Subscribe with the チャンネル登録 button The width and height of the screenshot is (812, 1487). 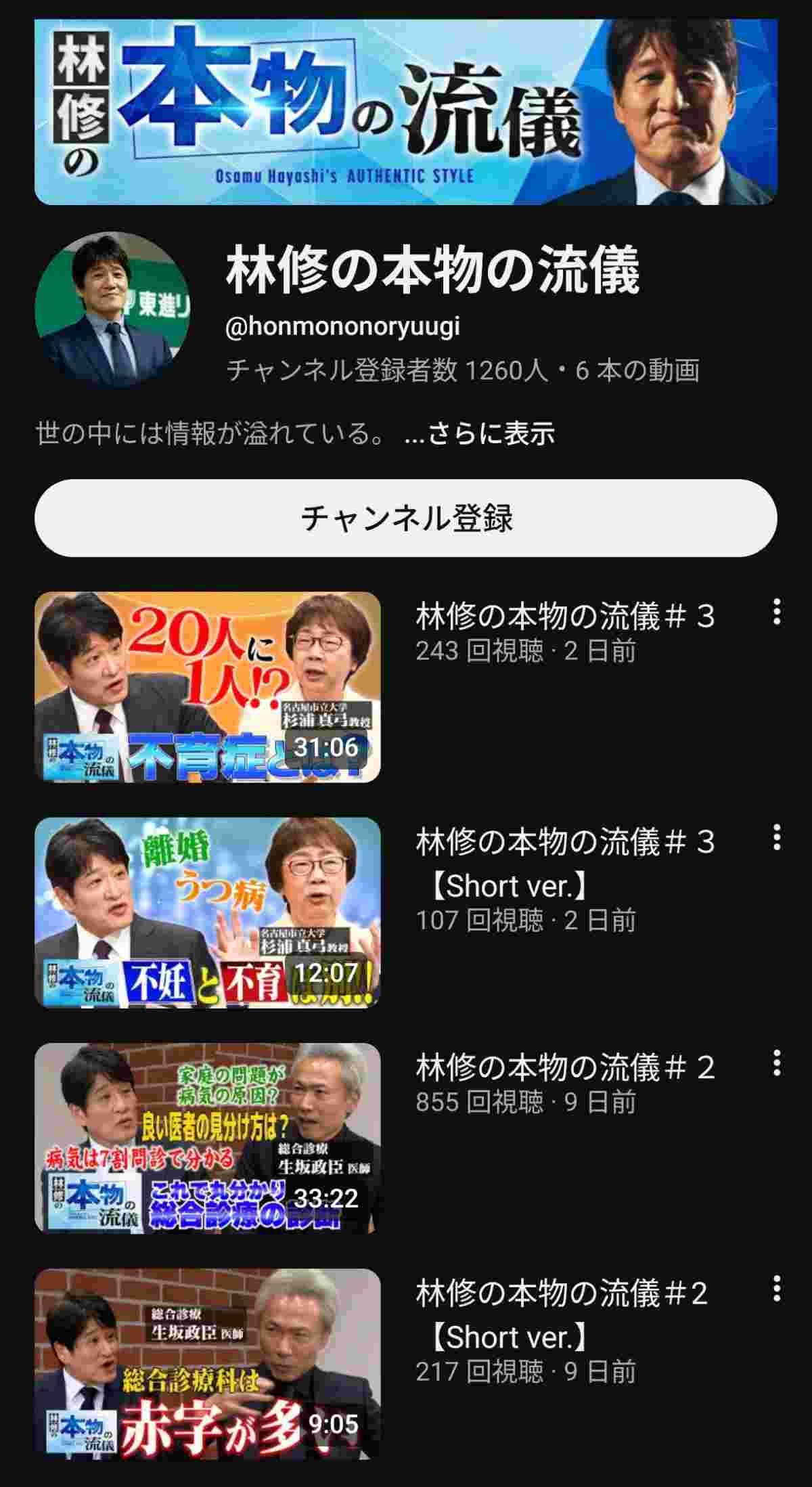[x=406, y=518]
